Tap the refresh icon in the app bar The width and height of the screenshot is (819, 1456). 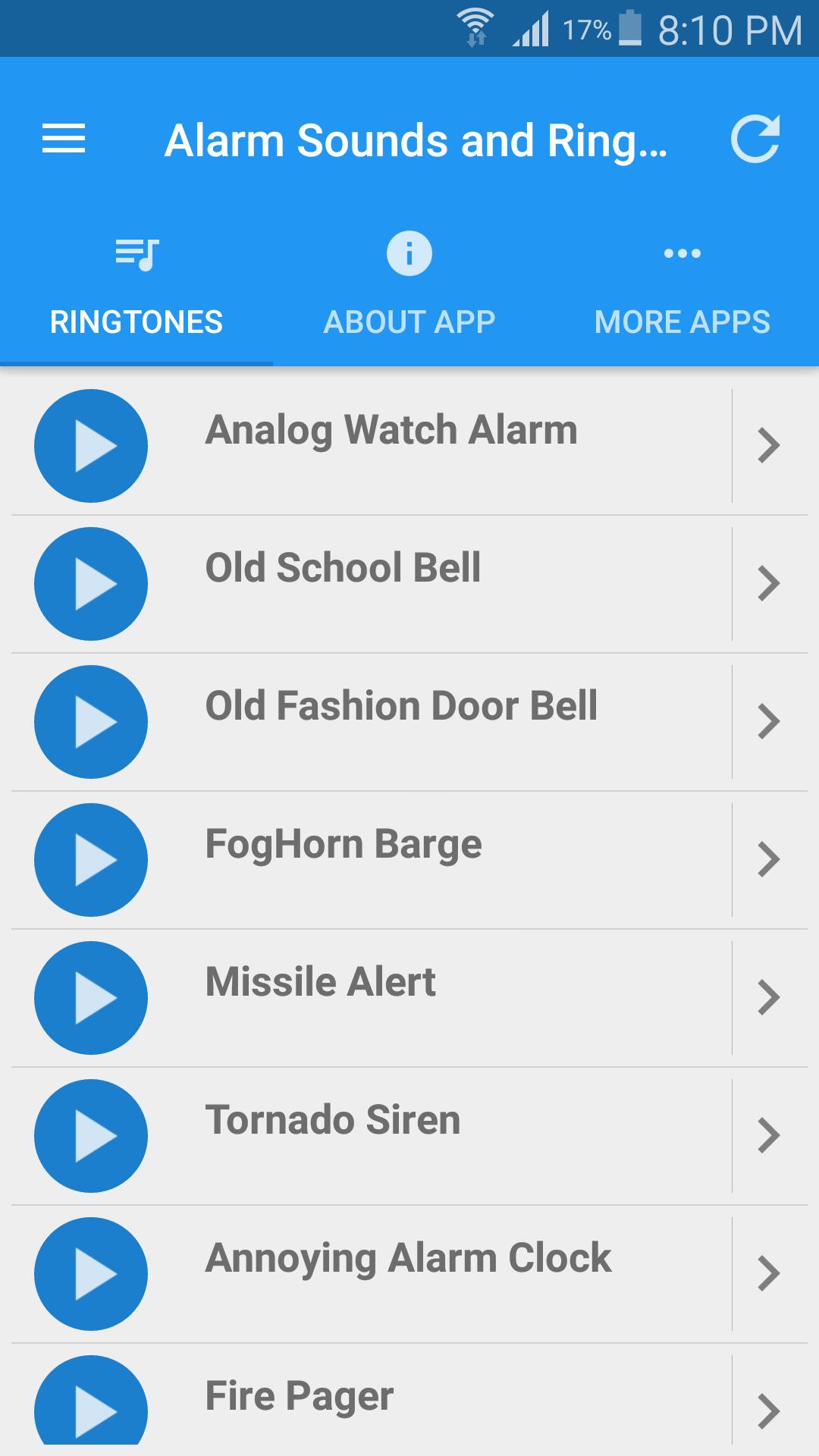click(x=755, y=140)
